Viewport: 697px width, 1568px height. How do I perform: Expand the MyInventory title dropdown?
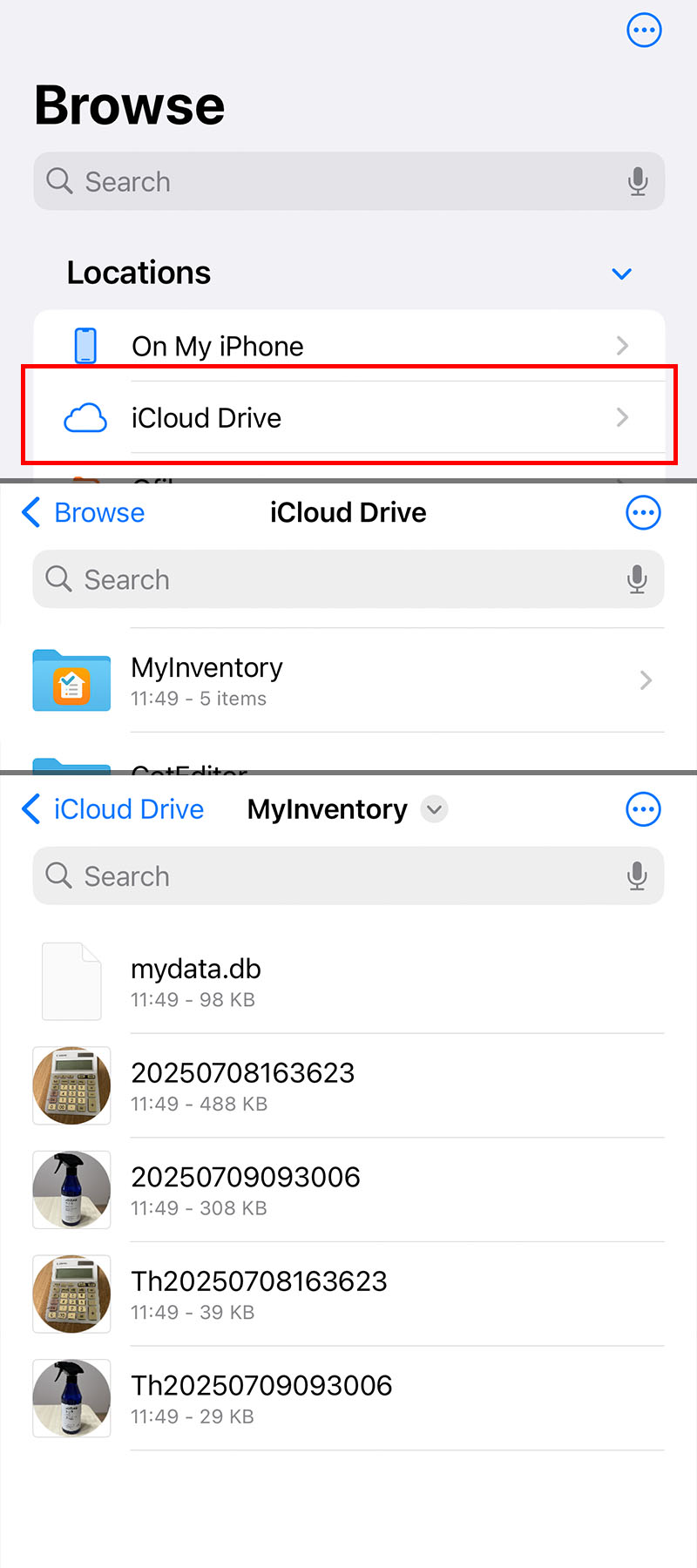tap(434, 809)
